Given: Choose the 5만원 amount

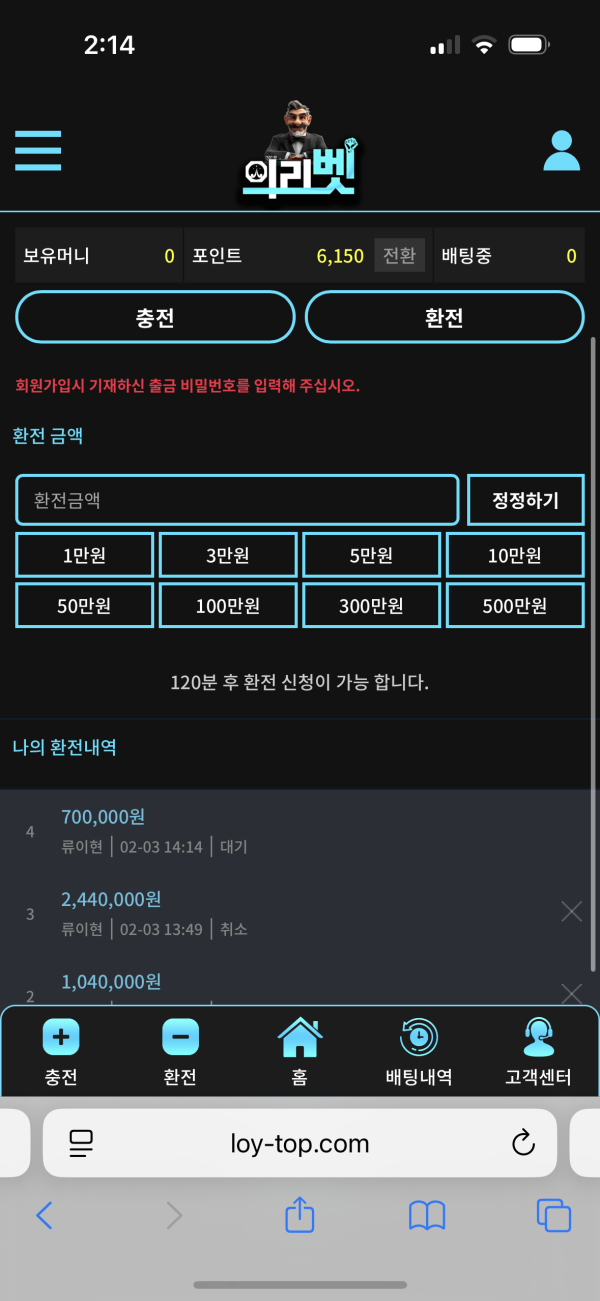Looking at the screenshot, I should (x=371, y=555).
